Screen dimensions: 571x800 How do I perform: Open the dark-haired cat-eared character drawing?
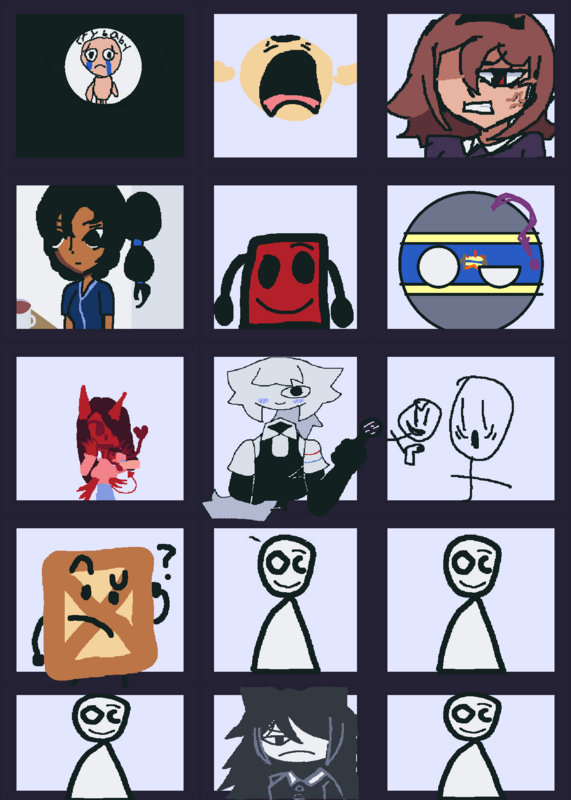click(x=285, y=742)
